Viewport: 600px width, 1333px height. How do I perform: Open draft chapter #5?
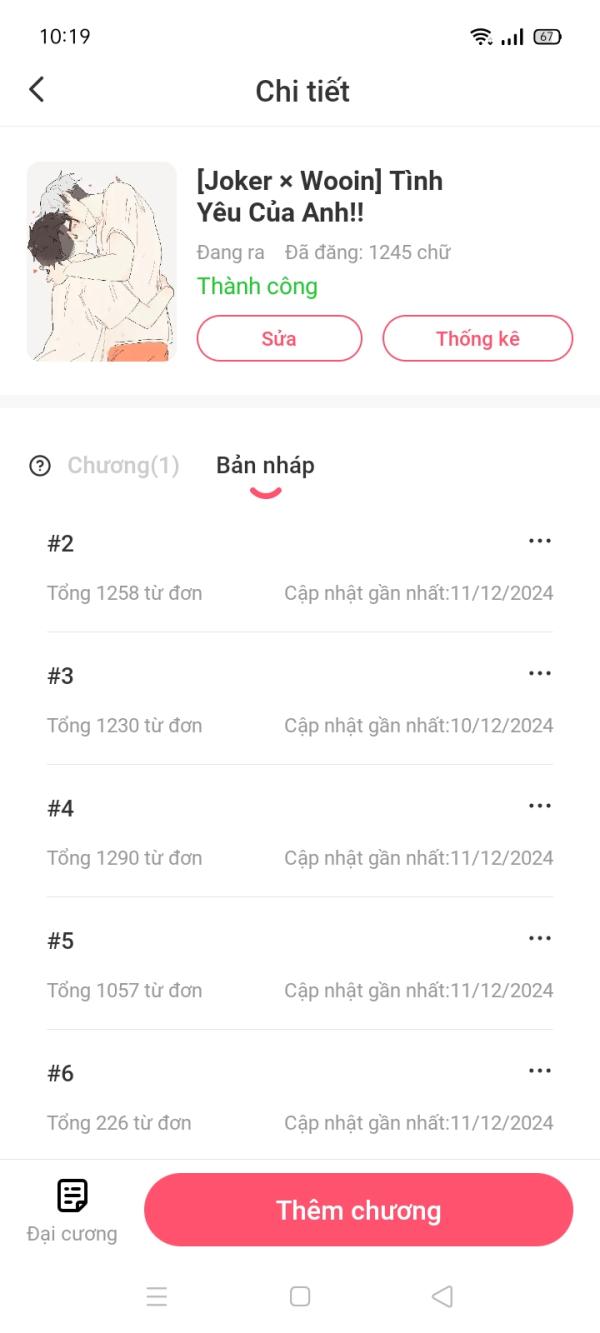[x=250, y=965]
